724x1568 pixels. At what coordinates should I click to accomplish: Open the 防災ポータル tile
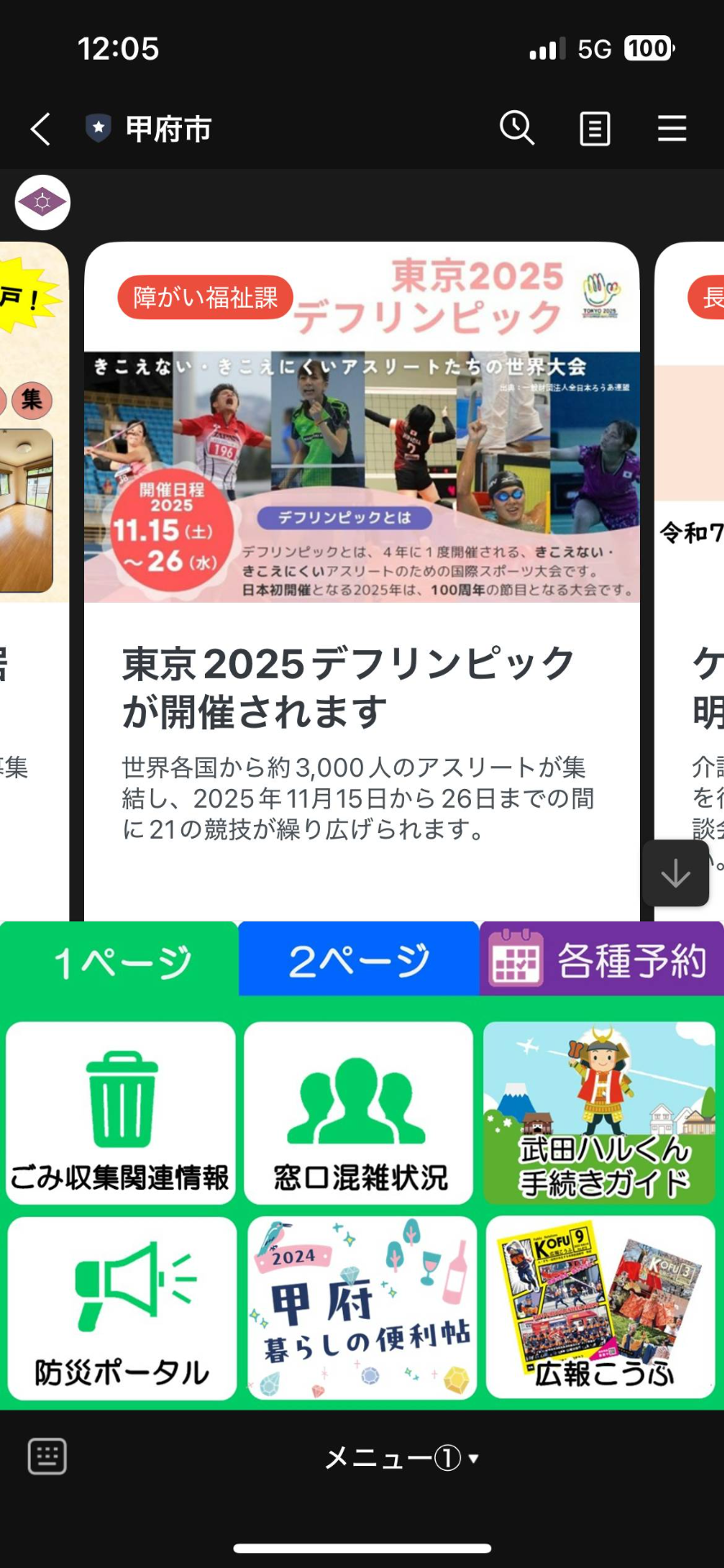(x=122, y=1307)
